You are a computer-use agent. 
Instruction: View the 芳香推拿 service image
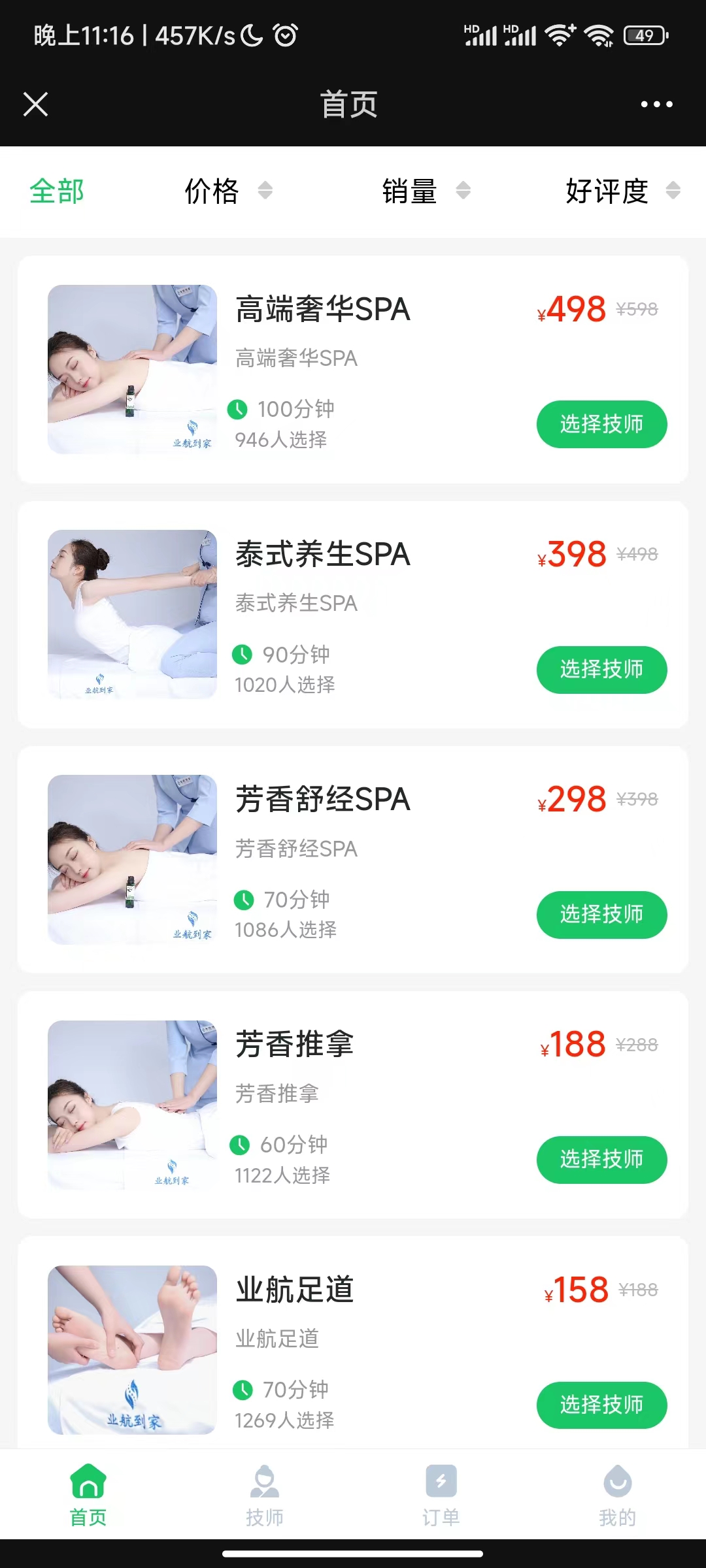coord(132,1104)
